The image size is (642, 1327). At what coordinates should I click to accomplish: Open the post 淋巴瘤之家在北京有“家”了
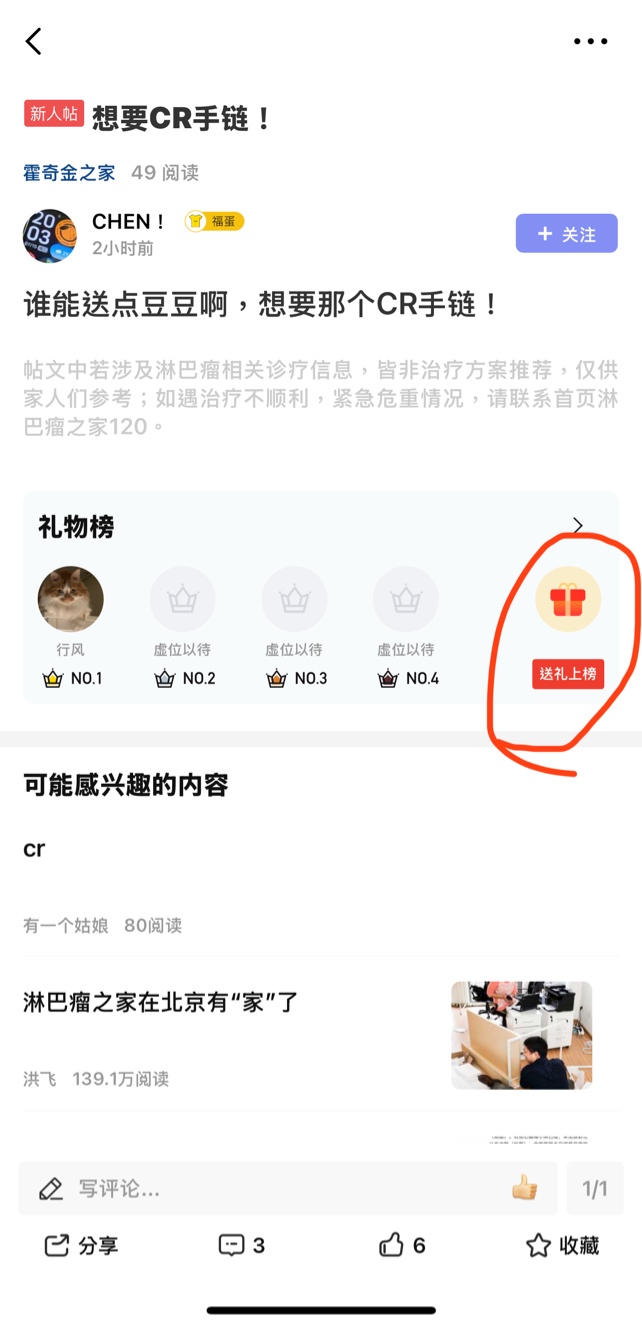coord(161,1001)
